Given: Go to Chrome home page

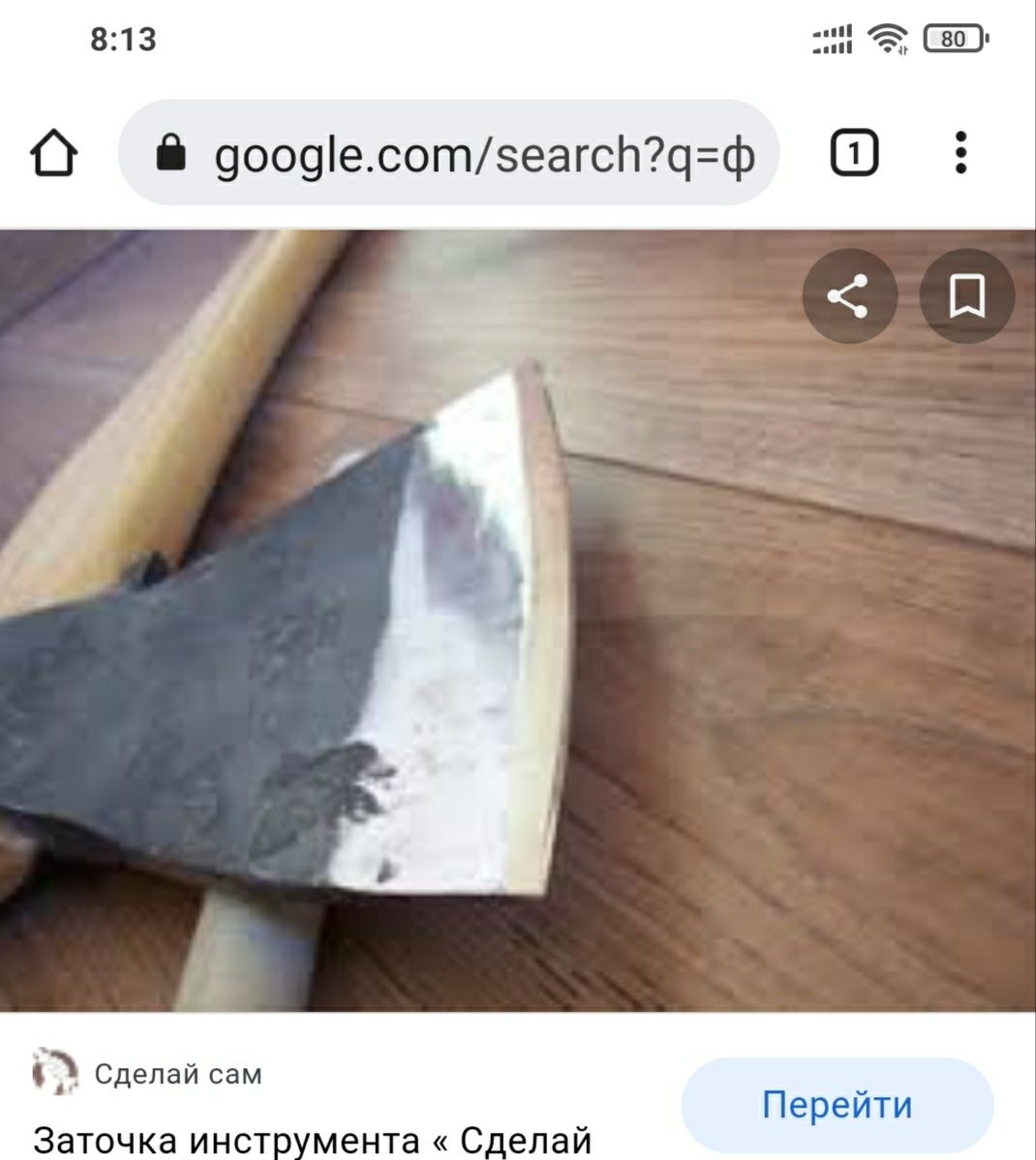Looking at the screenshot, I should point(54,154).
